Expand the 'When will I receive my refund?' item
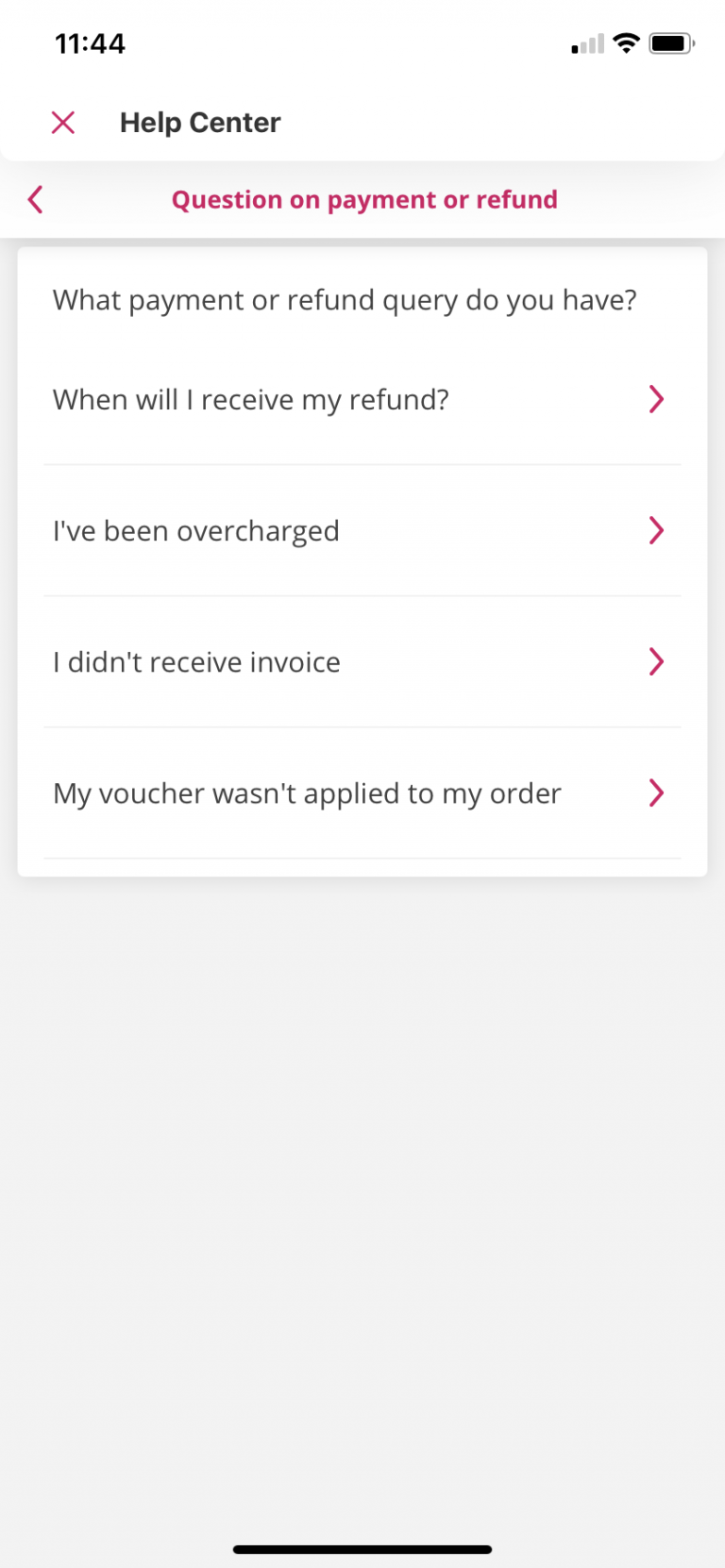 [x=251, y=399]
